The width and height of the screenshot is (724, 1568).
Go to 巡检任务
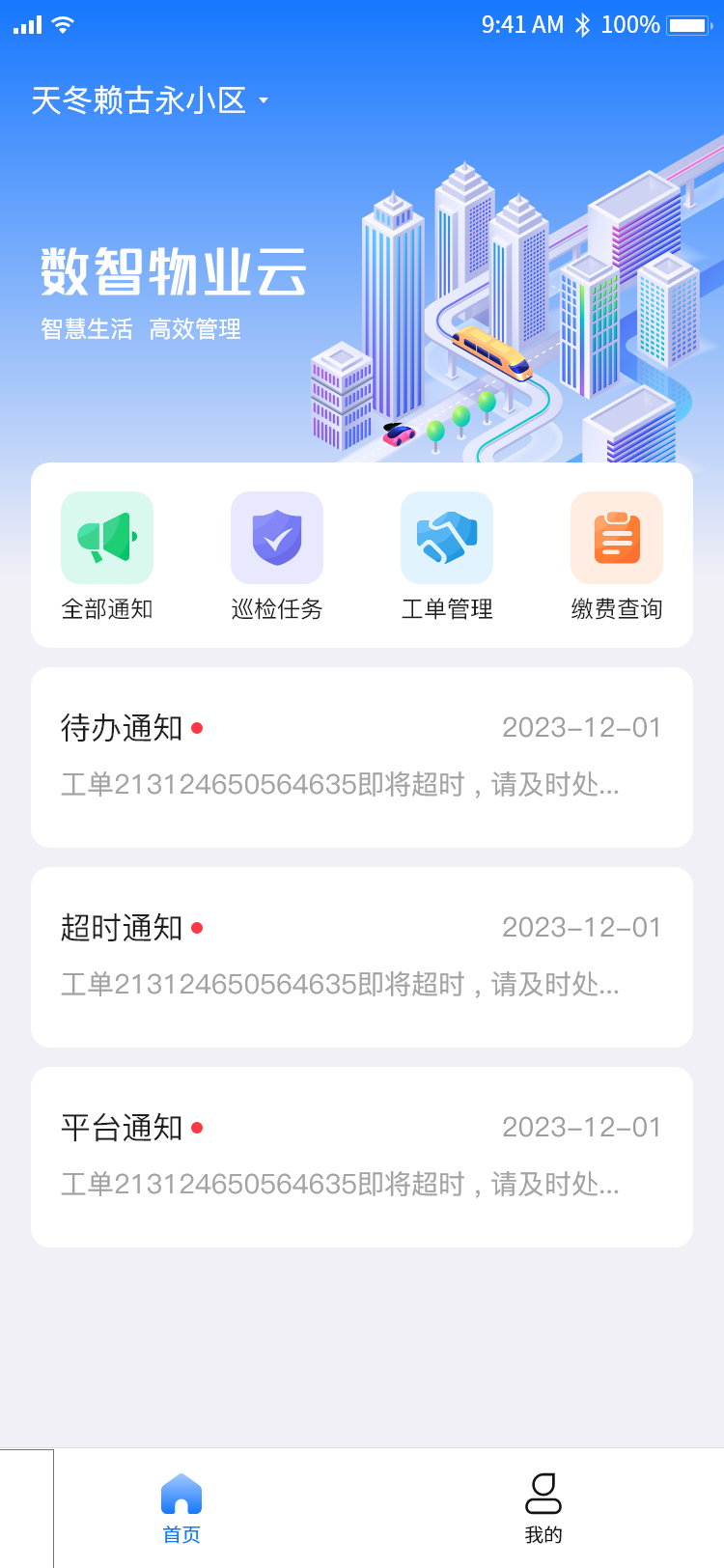(x=277, y=554)
